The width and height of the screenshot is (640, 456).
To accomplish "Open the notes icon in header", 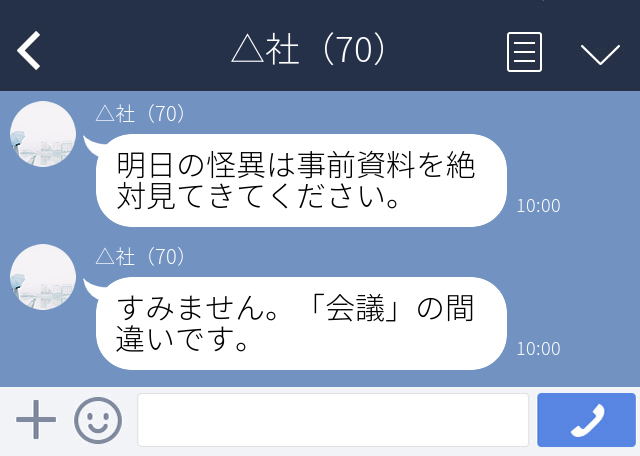I will point(525,52).
